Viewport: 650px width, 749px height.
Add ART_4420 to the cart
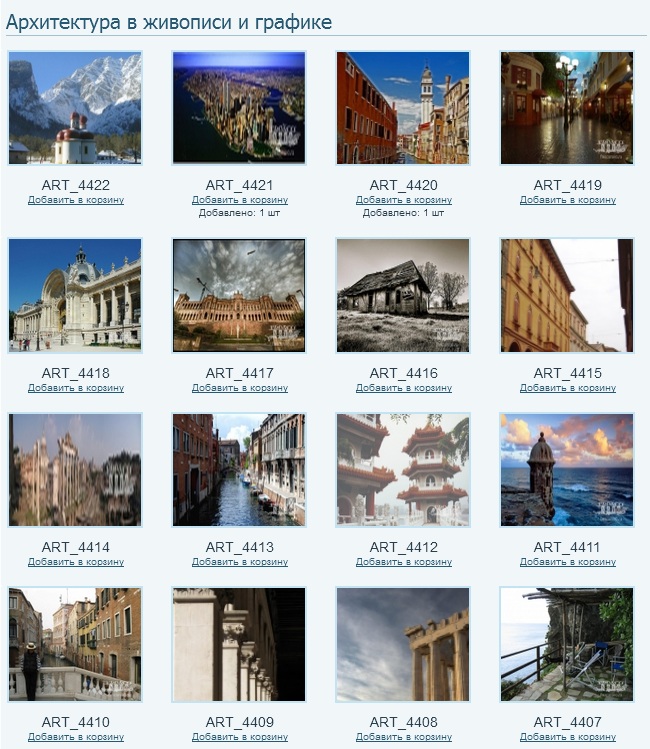404,200
